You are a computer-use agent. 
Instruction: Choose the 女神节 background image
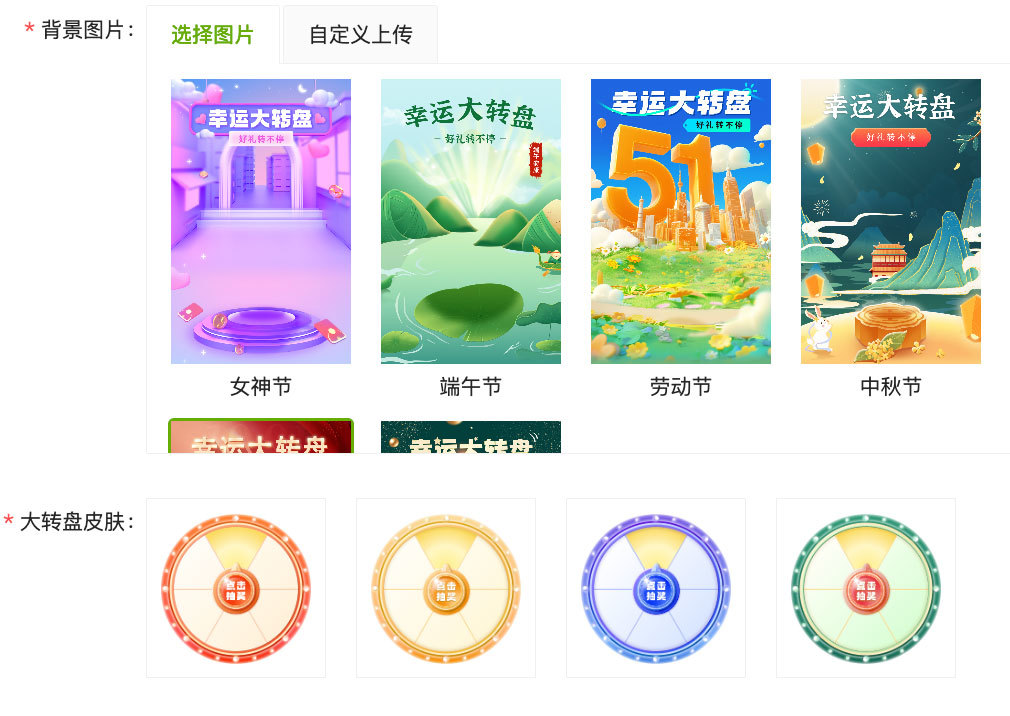260,221
